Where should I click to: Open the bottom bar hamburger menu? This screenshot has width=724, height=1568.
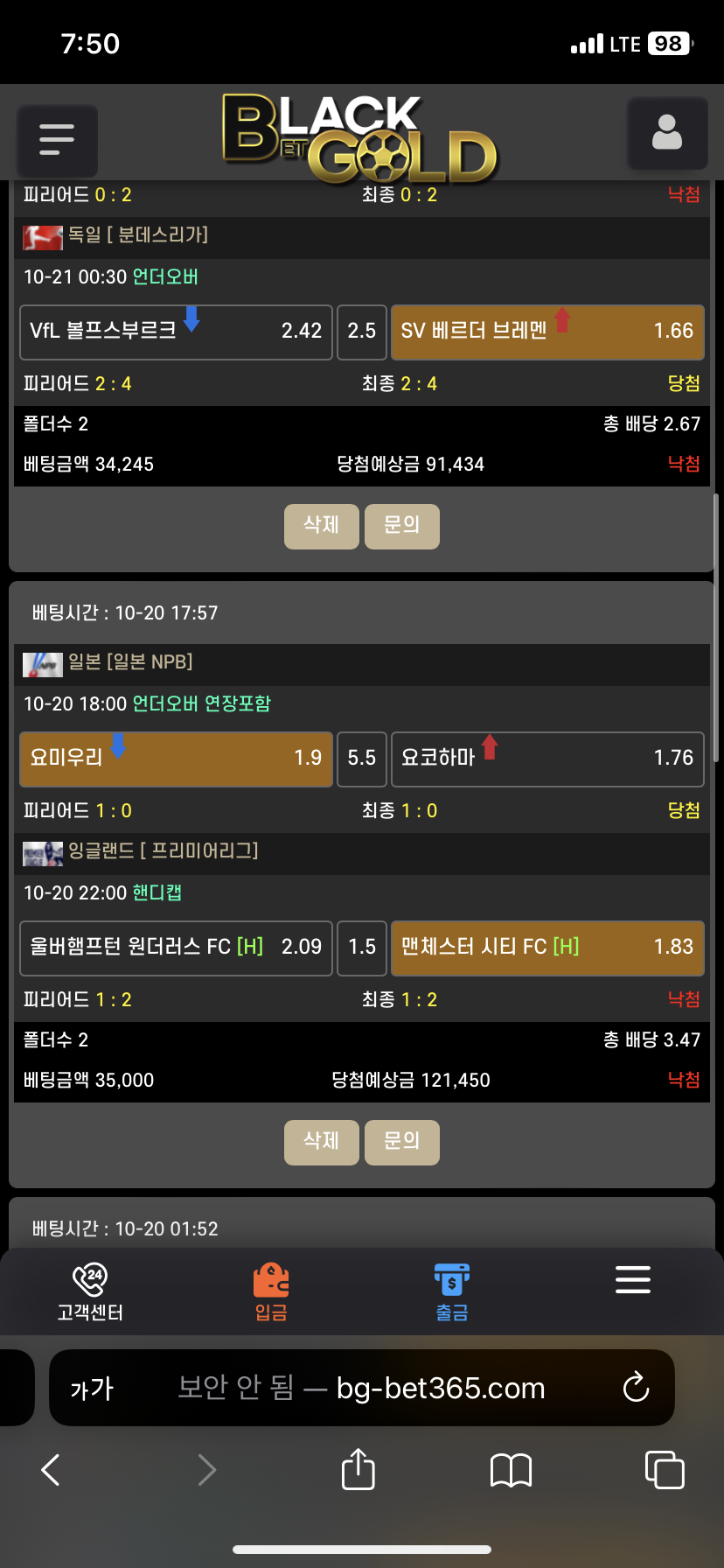click(x=632, y=1280)
